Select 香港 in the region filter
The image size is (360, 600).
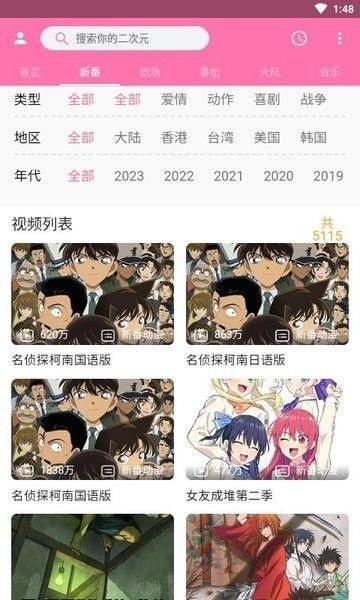point(174,137)
